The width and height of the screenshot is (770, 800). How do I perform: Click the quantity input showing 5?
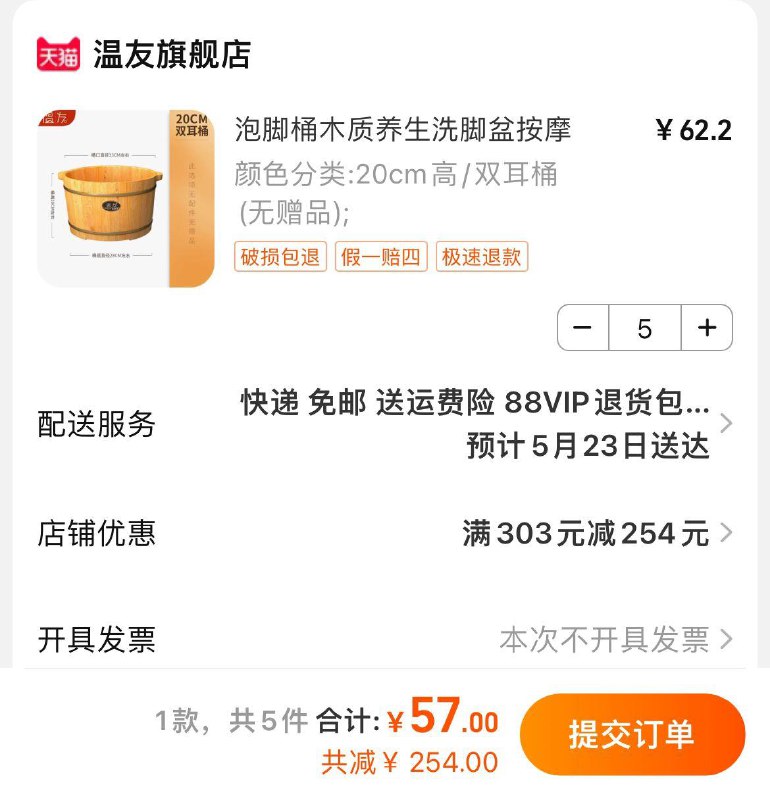[x=646, y=326]
